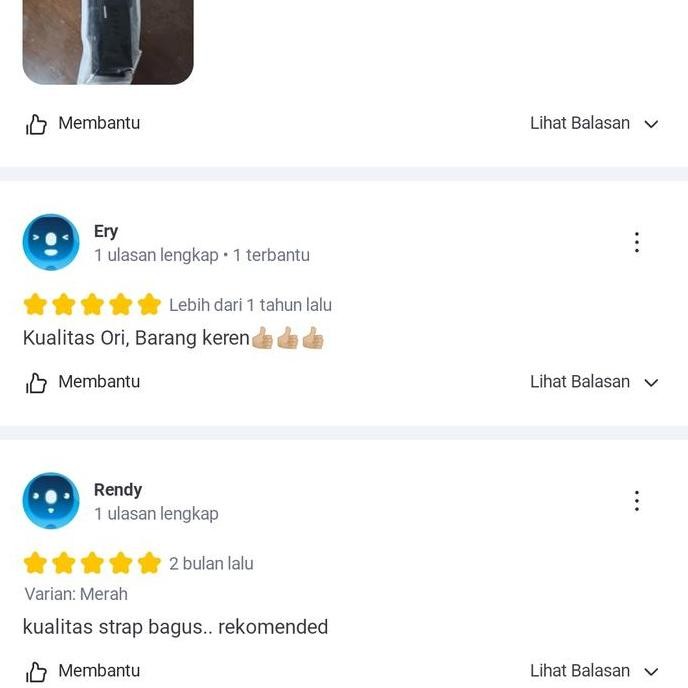Open the overflow menu on Rendy's review

[636, 501]
